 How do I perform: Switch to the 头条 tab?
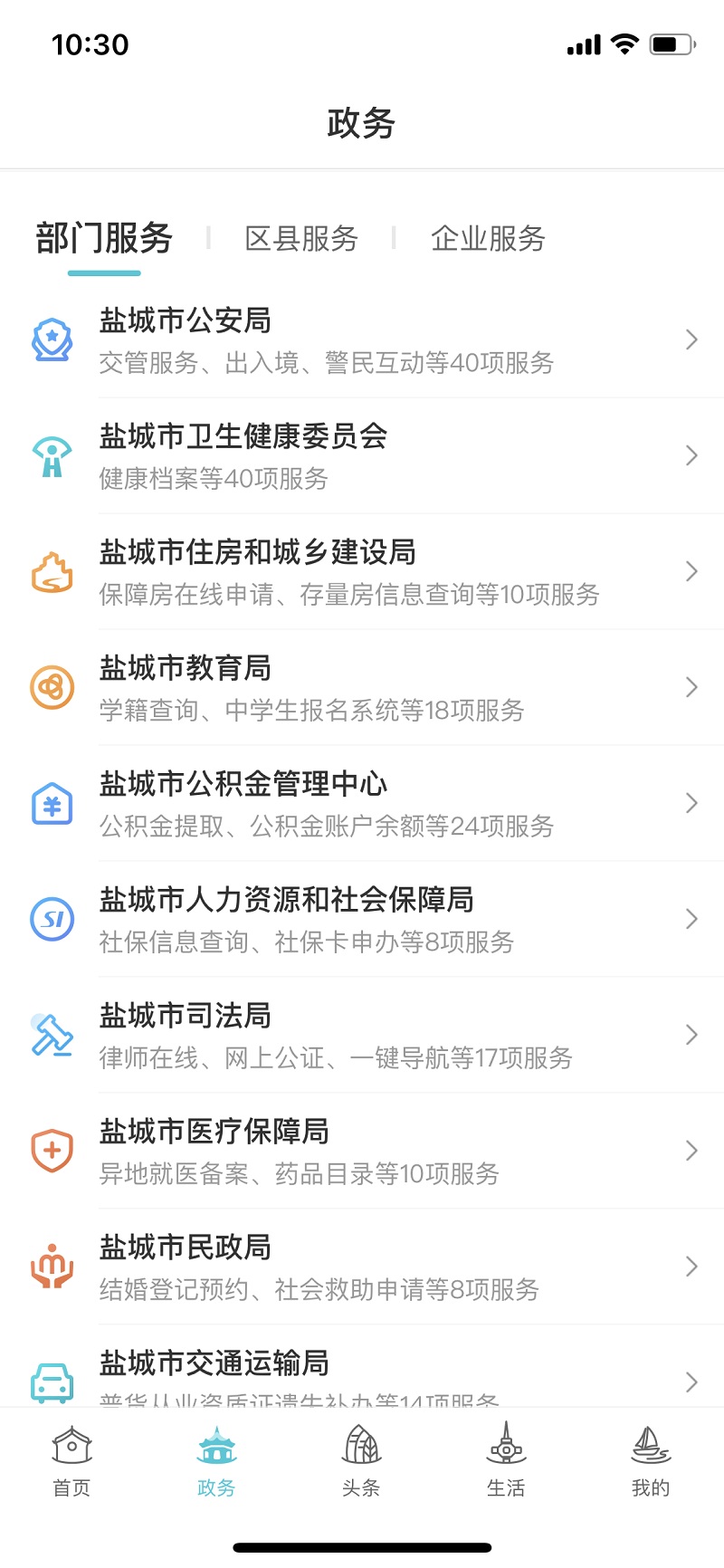coord(361,1461)
